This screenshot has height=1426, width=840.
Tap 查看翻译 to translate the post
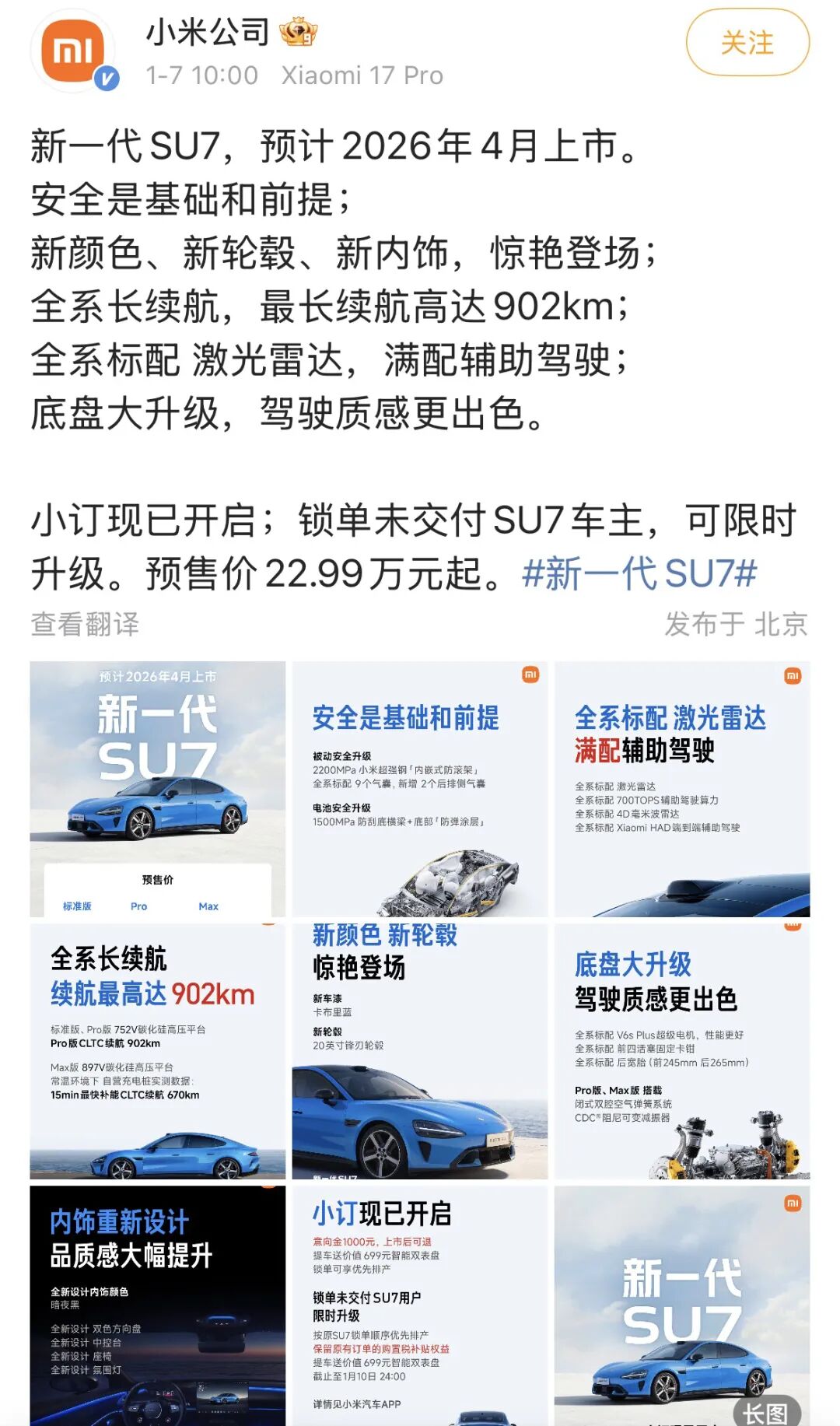tap(85, 624)
